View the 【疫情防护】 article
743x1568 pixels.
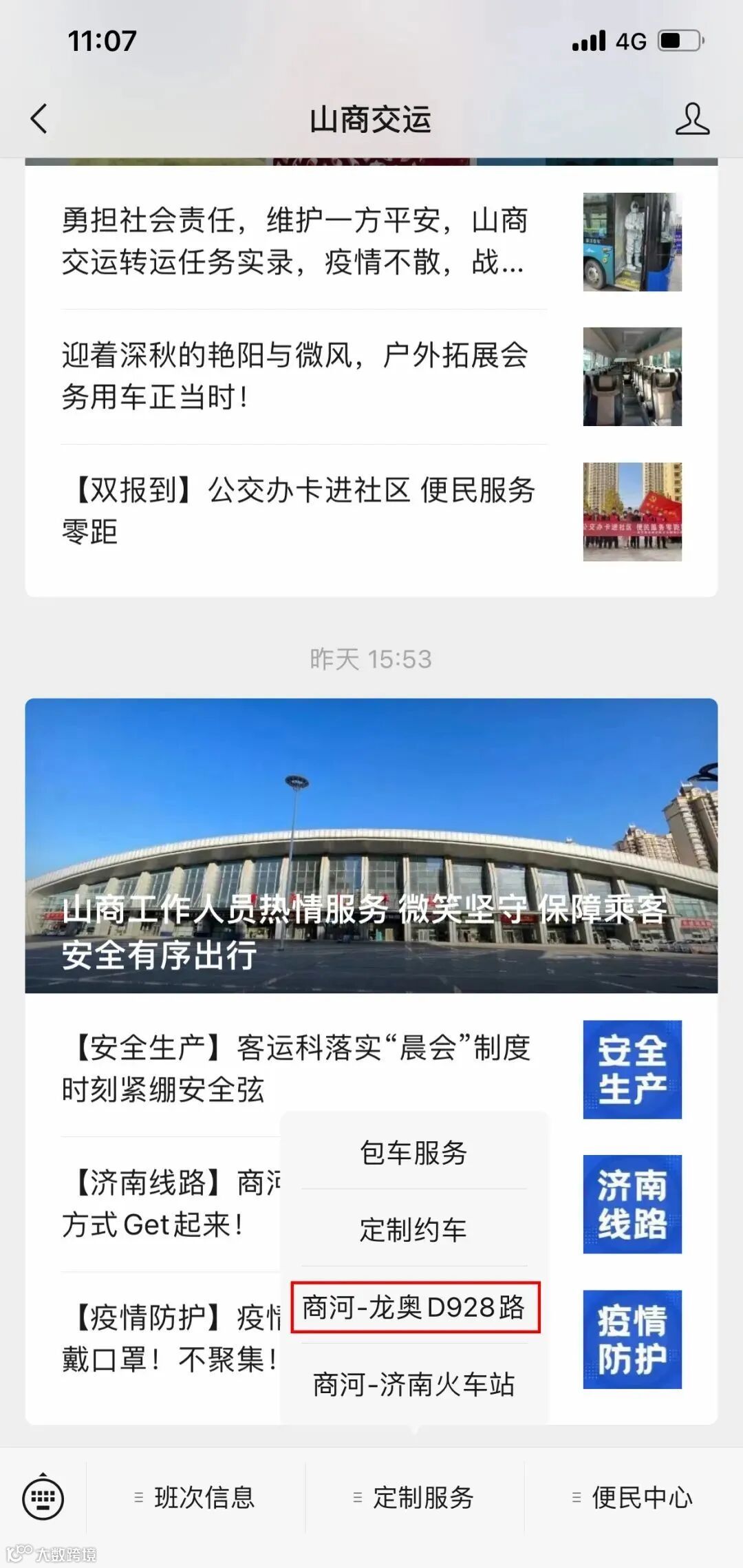click(x=165, y=1338)
